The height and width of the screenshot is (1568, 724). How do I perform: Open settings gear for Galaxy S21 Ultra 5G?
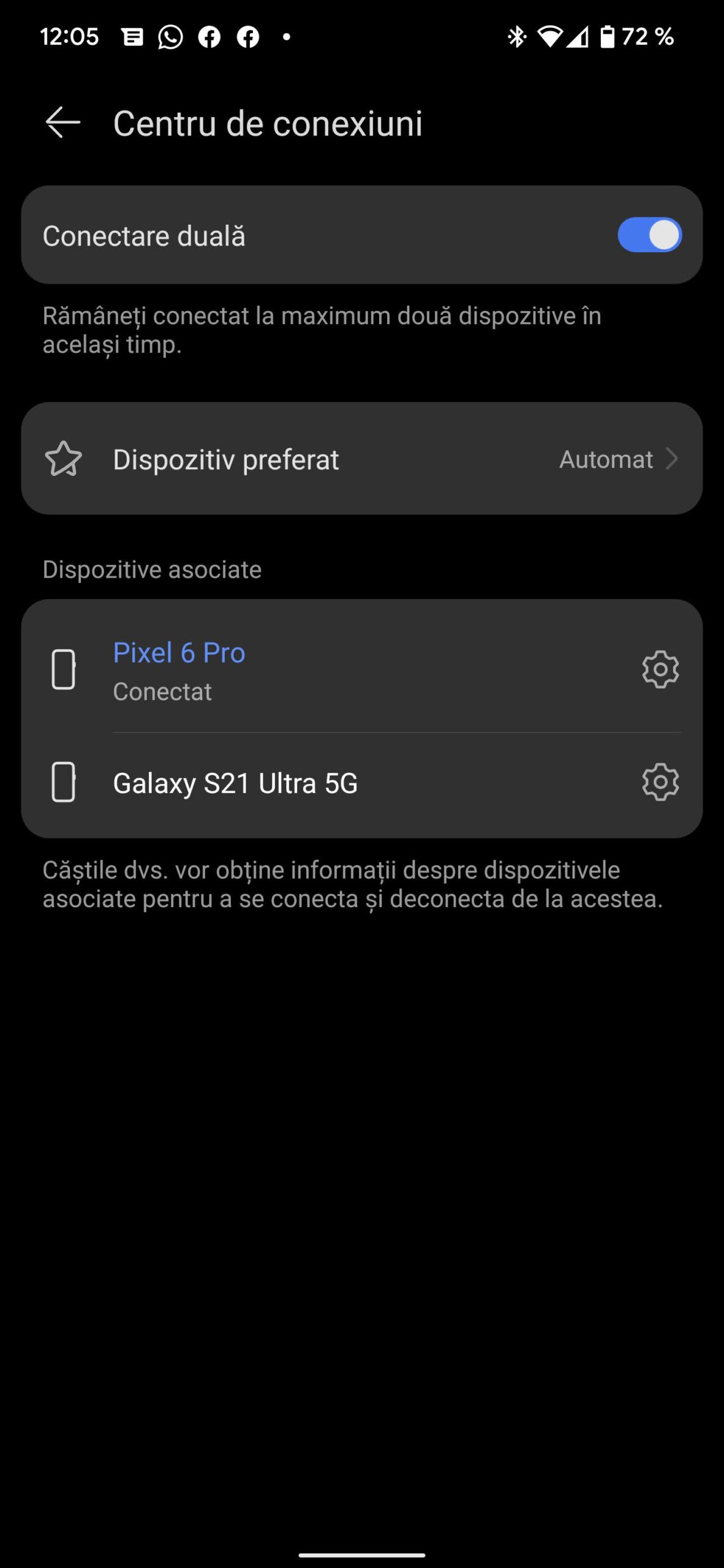click(x=660, y=782)
